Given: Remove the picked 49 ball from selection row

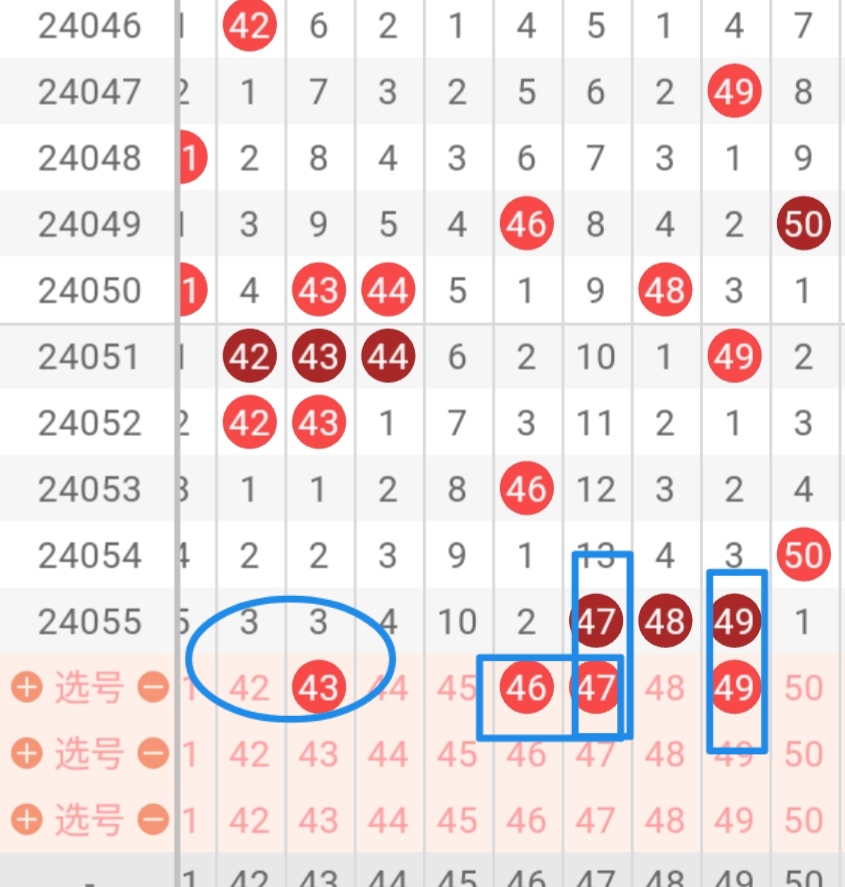Looking at the screenshot, I should pyautogui.click(x=734, y=688).
